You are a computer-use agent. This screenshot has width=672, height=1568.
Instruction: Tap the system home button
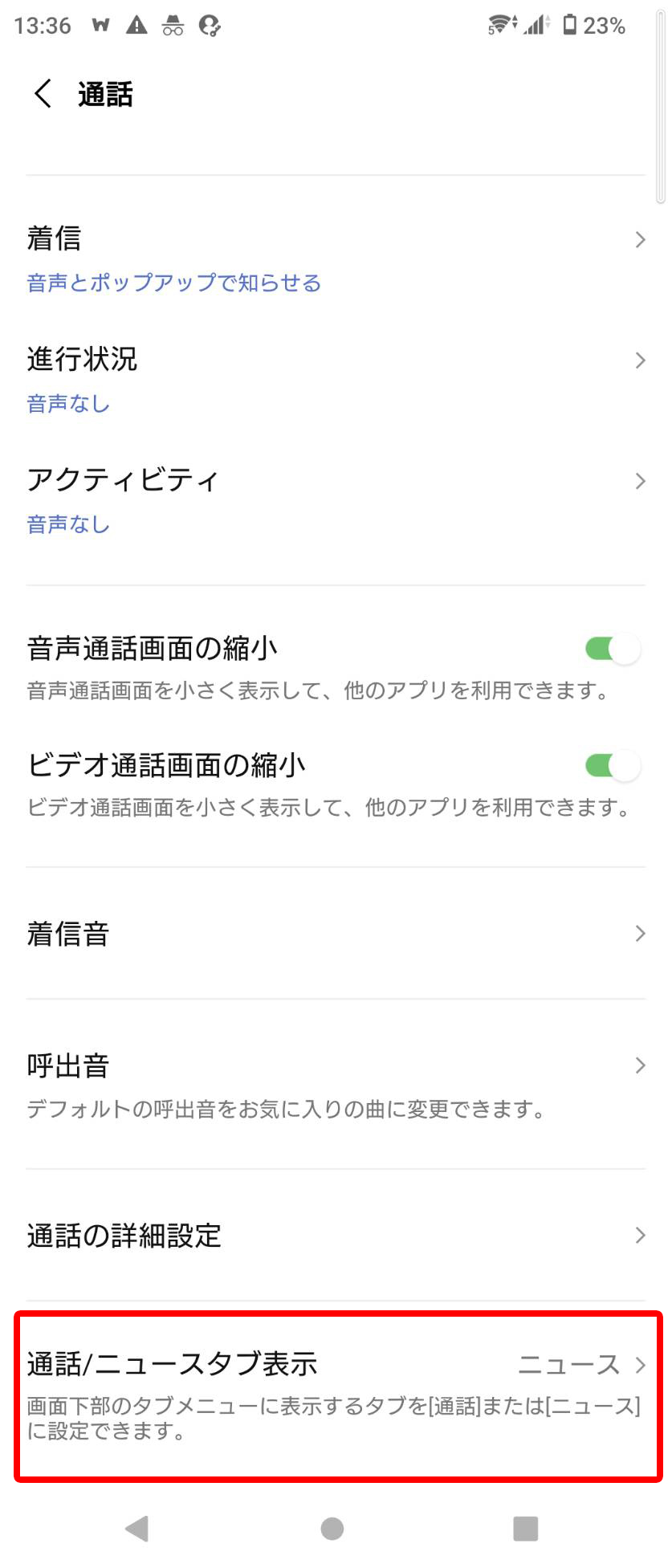(x=332, y=1529)
